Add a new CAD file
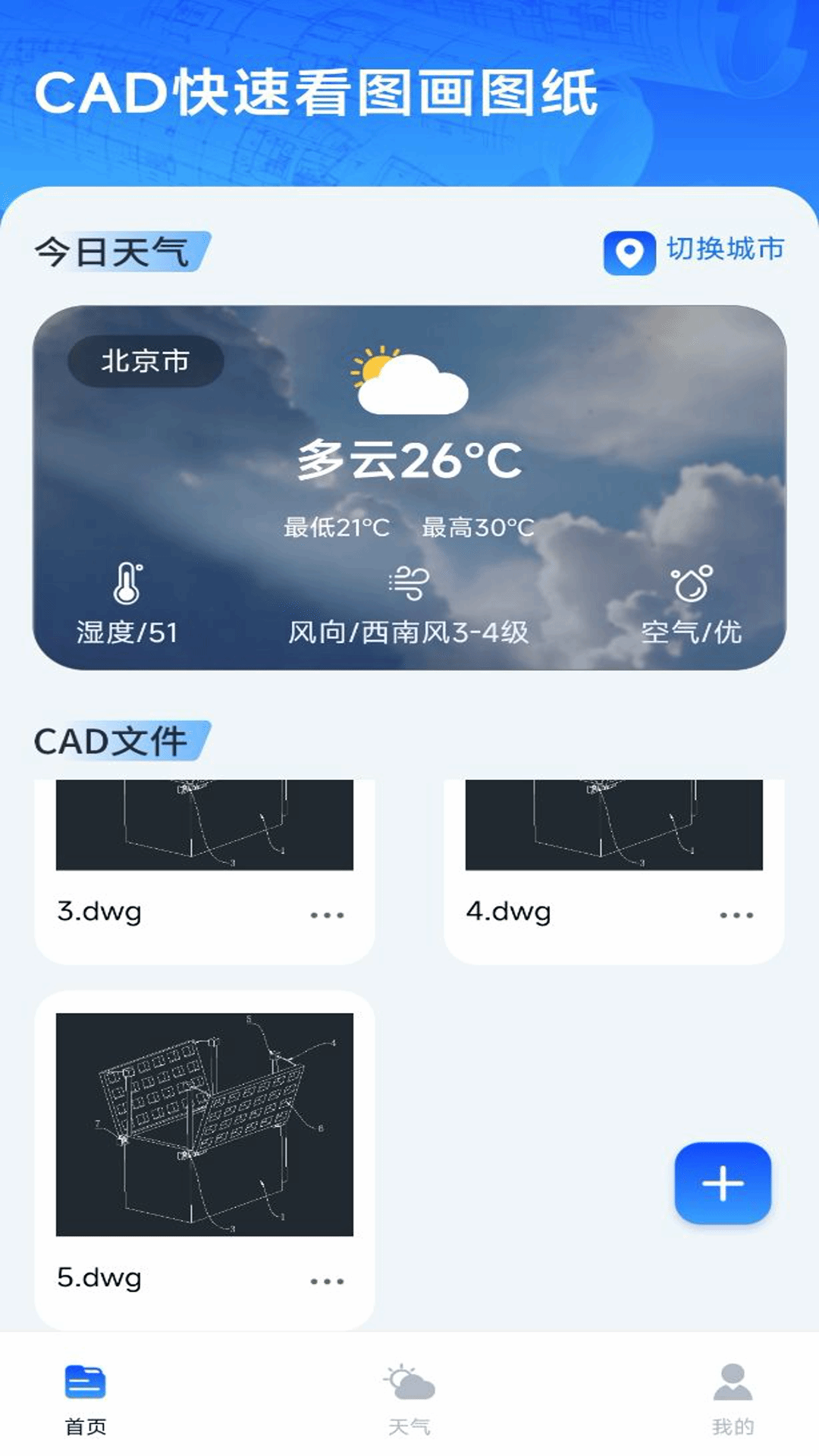Image resolution: width=819 pixels, height=1456 pixels. point(722,1183)
